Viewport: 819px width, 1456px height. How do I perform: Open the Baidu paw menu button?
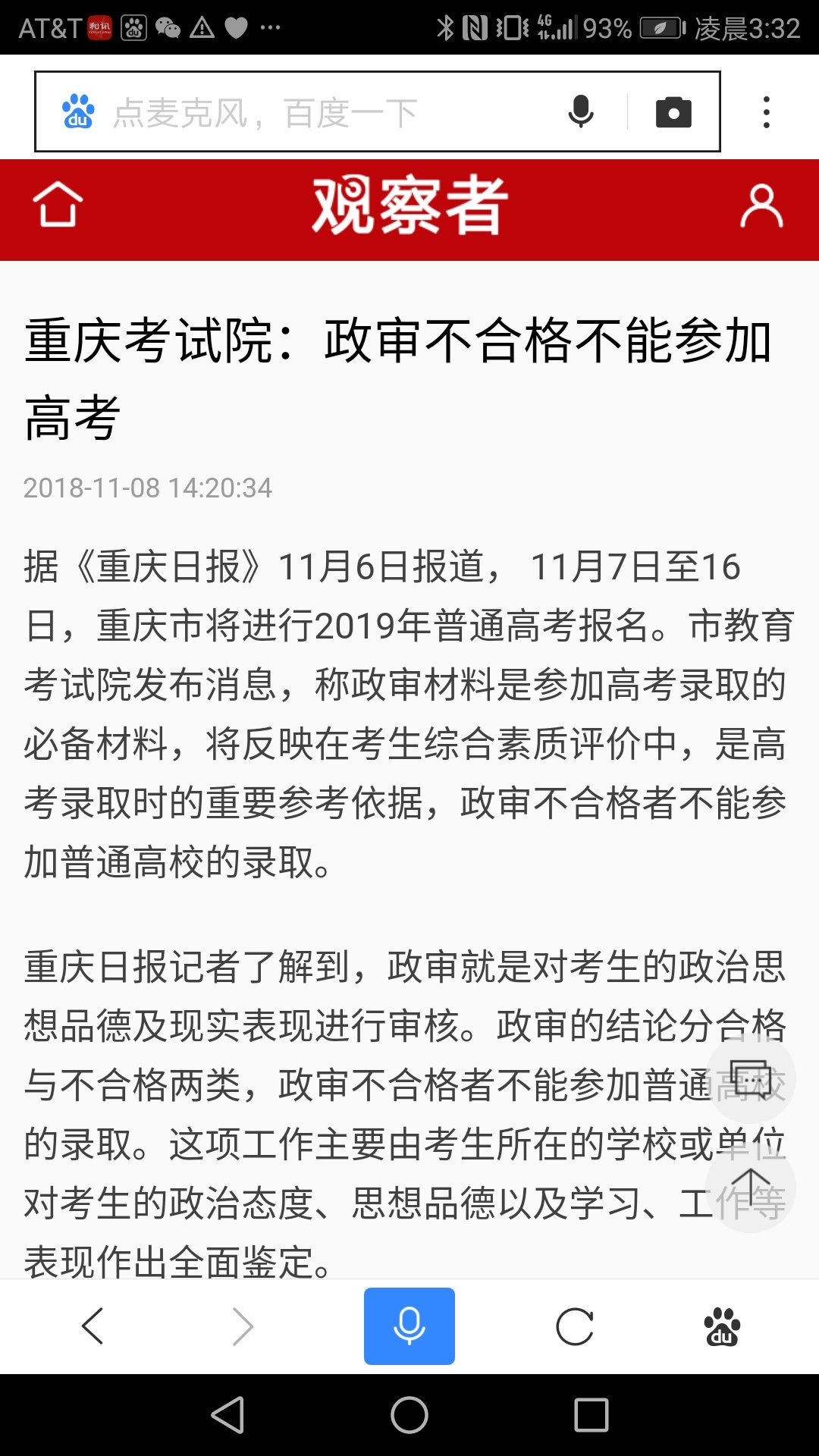click(722, 1326)
